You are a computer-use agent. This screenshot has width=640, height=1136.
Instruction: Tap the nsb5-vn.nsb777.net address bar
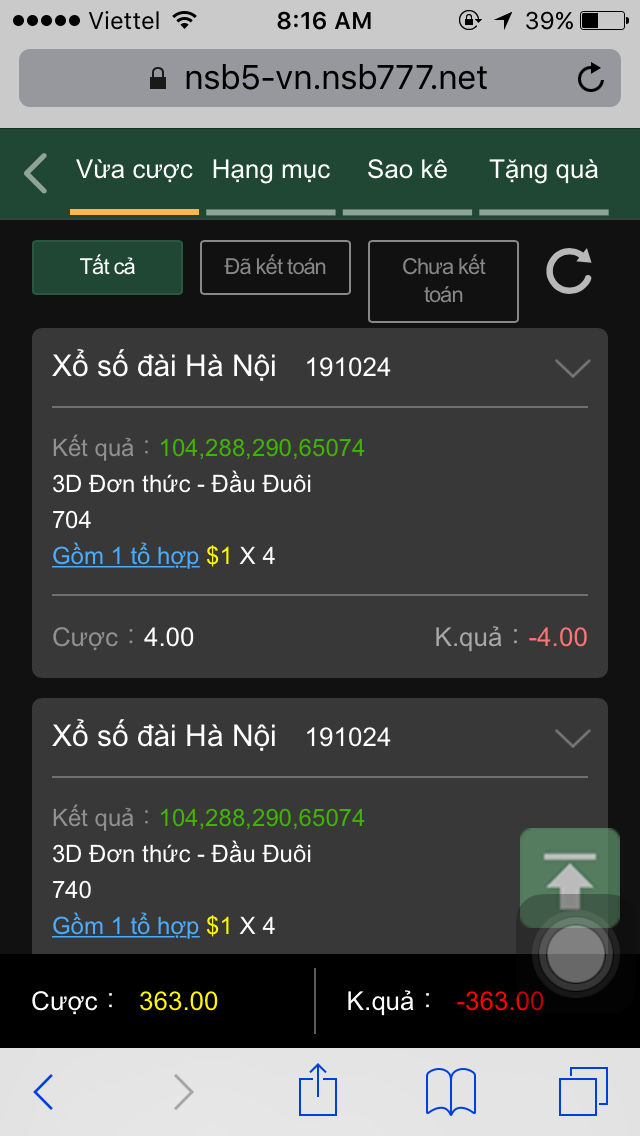(320, 77)
